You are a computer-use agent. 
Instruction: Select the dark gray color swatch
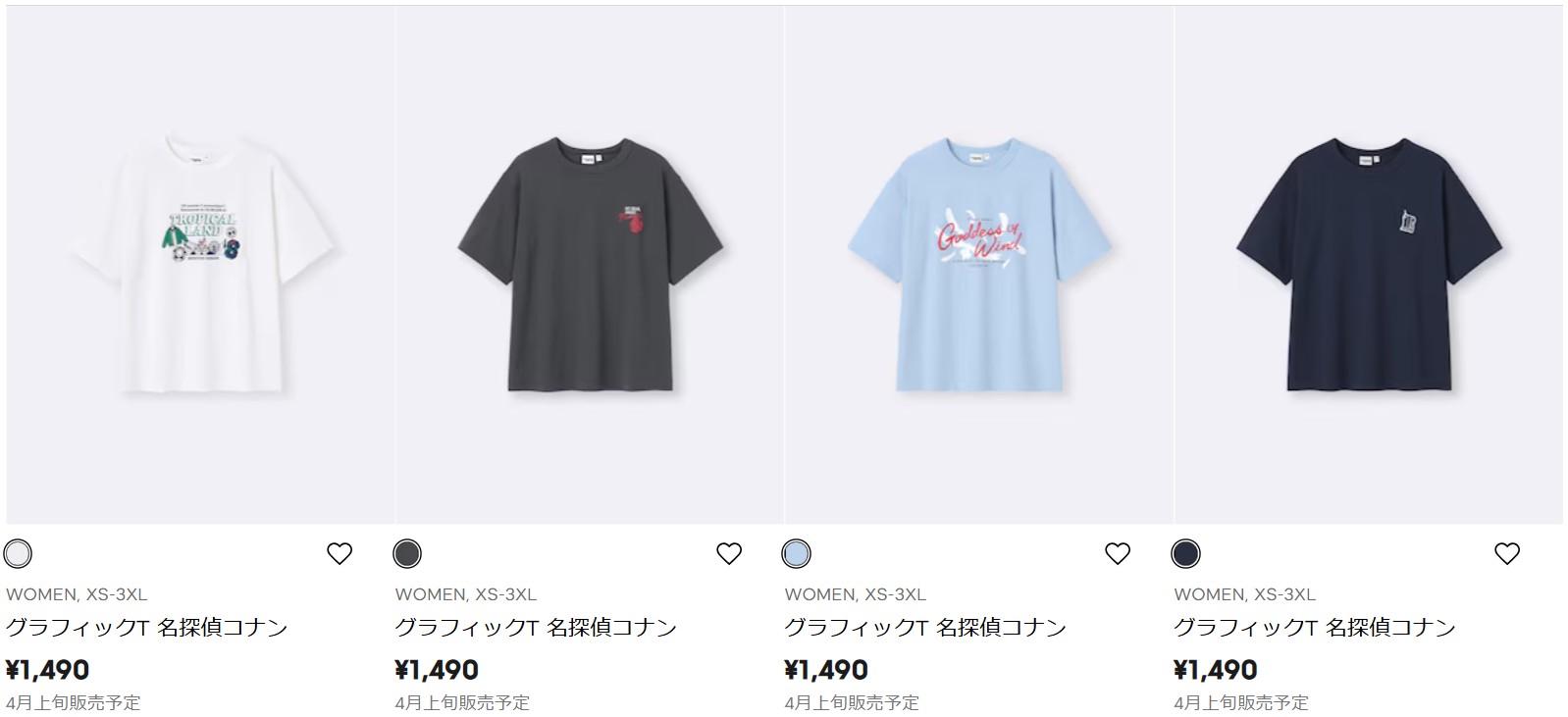click(x=407, y=554)
